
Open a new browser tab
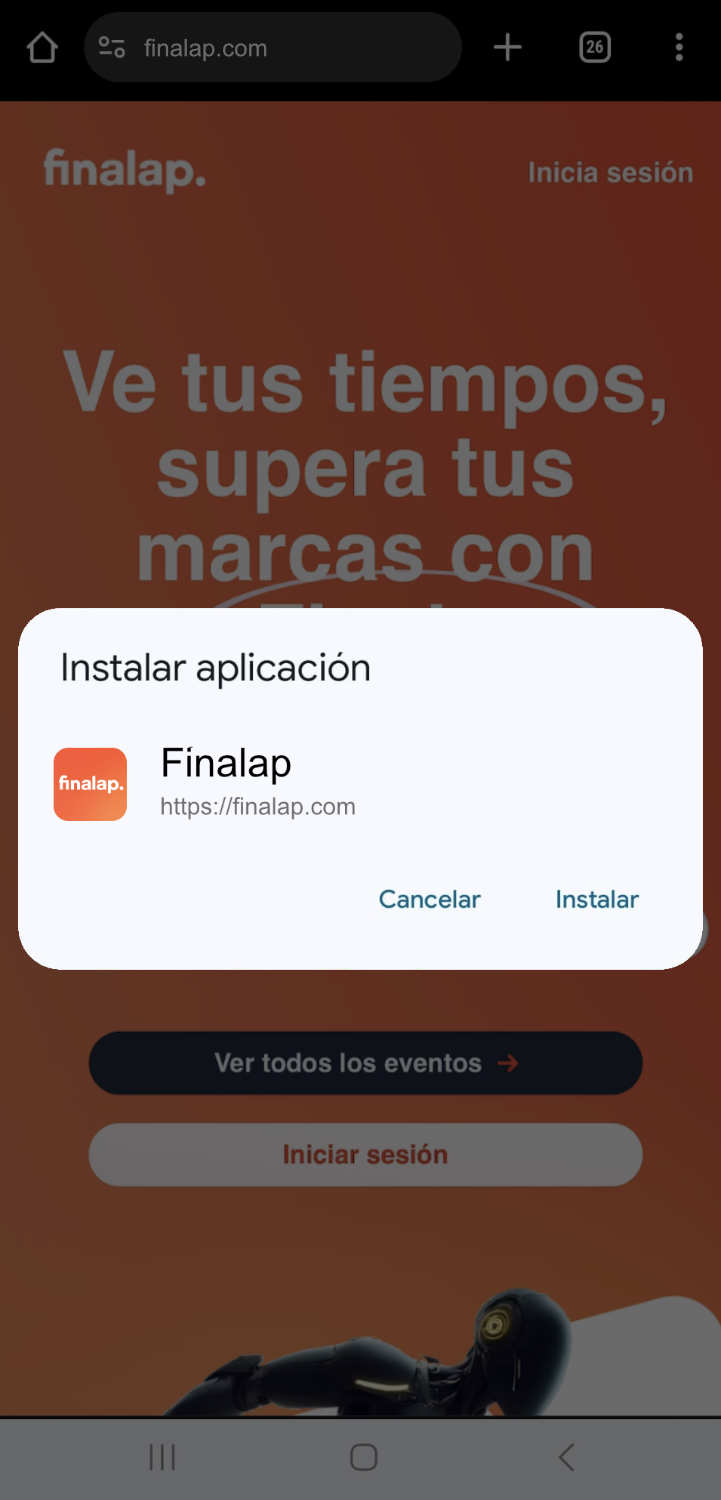click(508, 47)
